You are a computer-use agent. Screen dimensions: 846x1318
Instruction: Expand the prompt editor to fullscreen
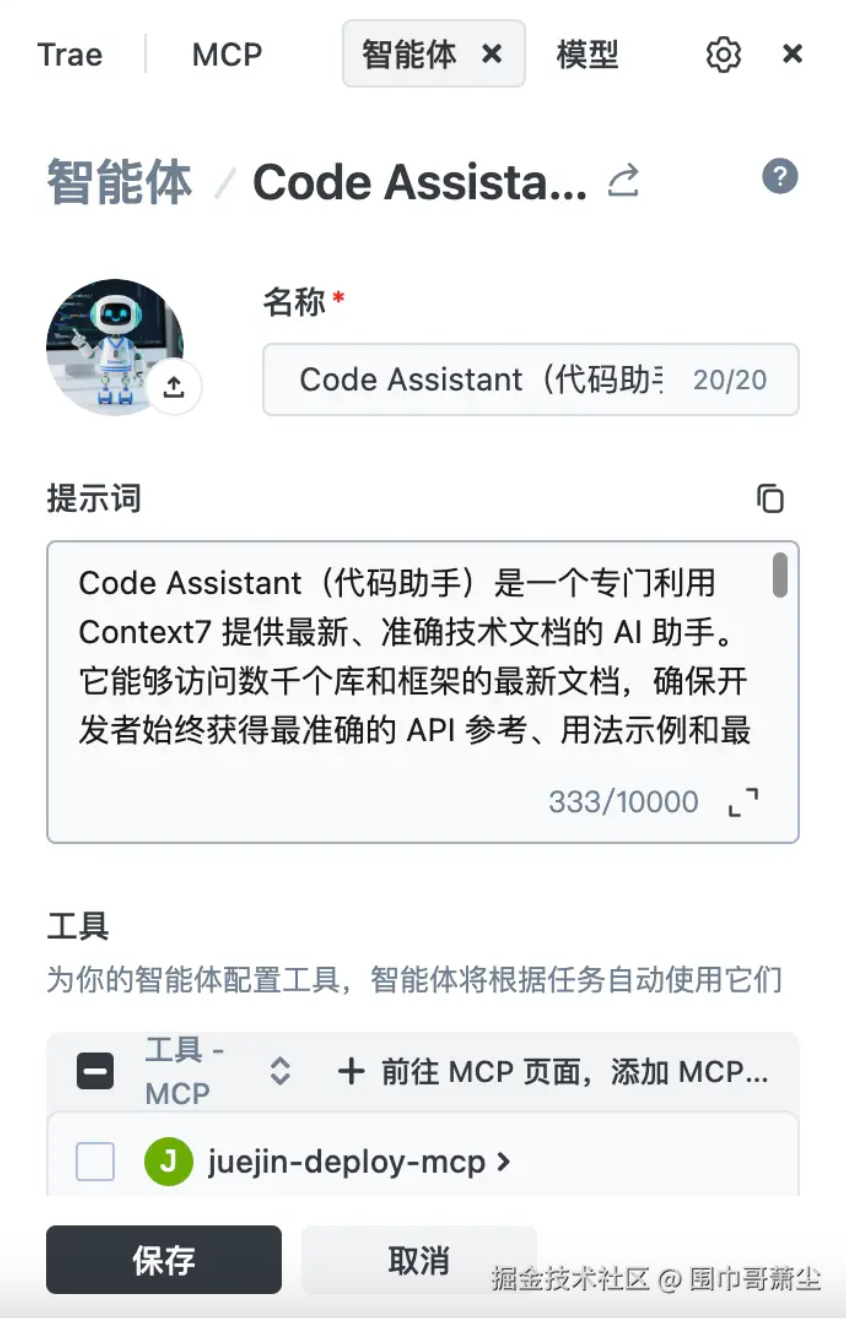pos(743,802)
